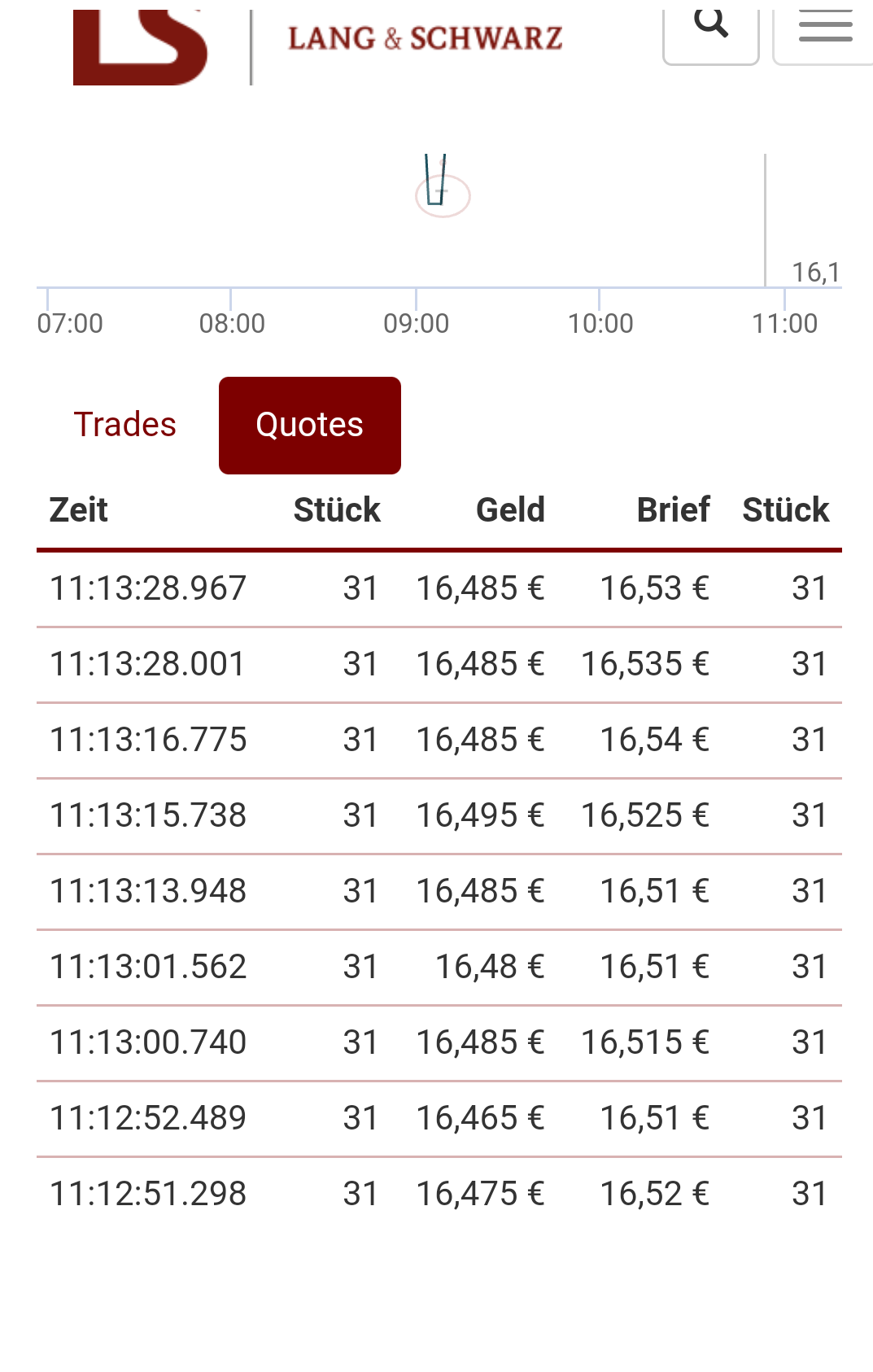Click the magnifier inside the search button
Image resolution: width=873 pixels, height=1372 pixels.
pos(711,21)
